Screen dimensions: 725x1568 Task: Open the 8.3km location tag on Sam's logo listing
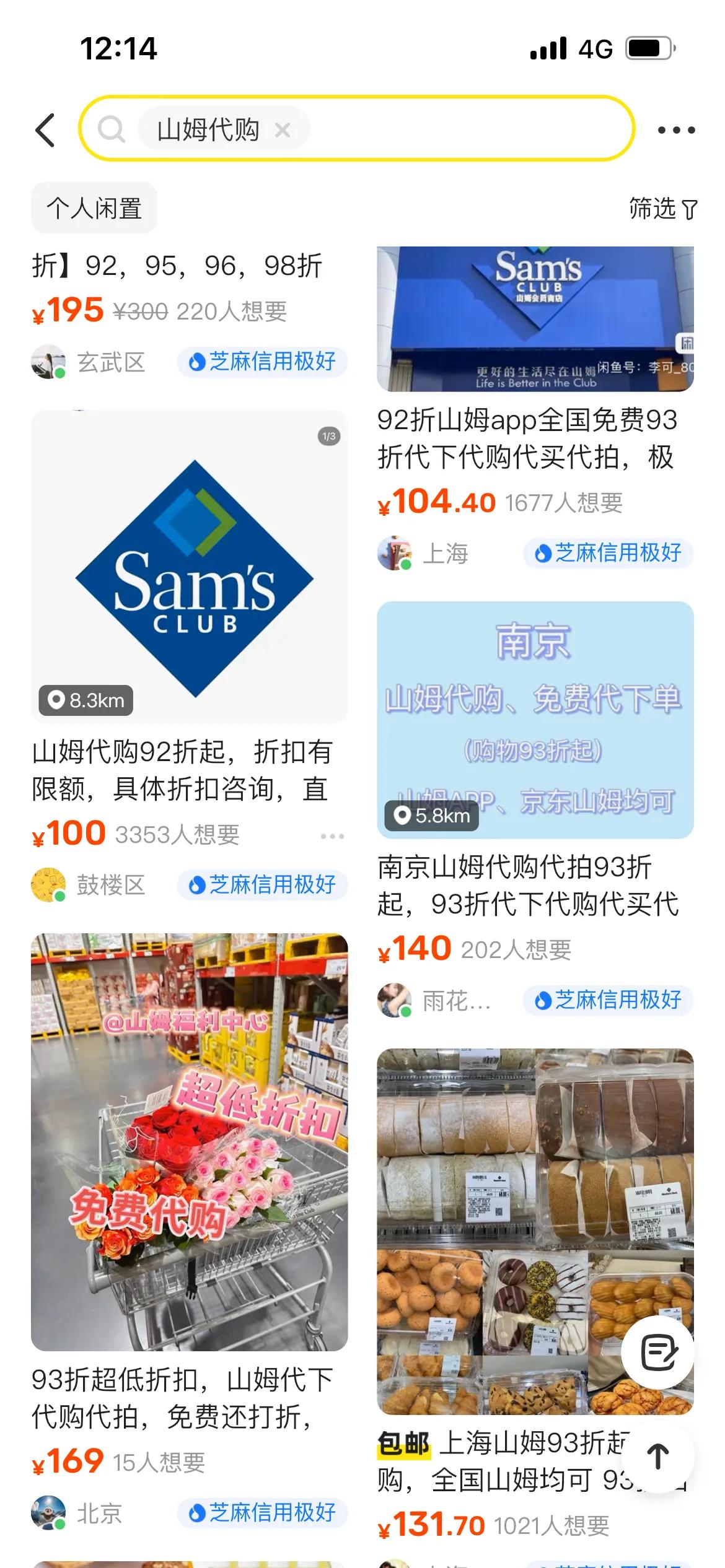pos(87,701)
